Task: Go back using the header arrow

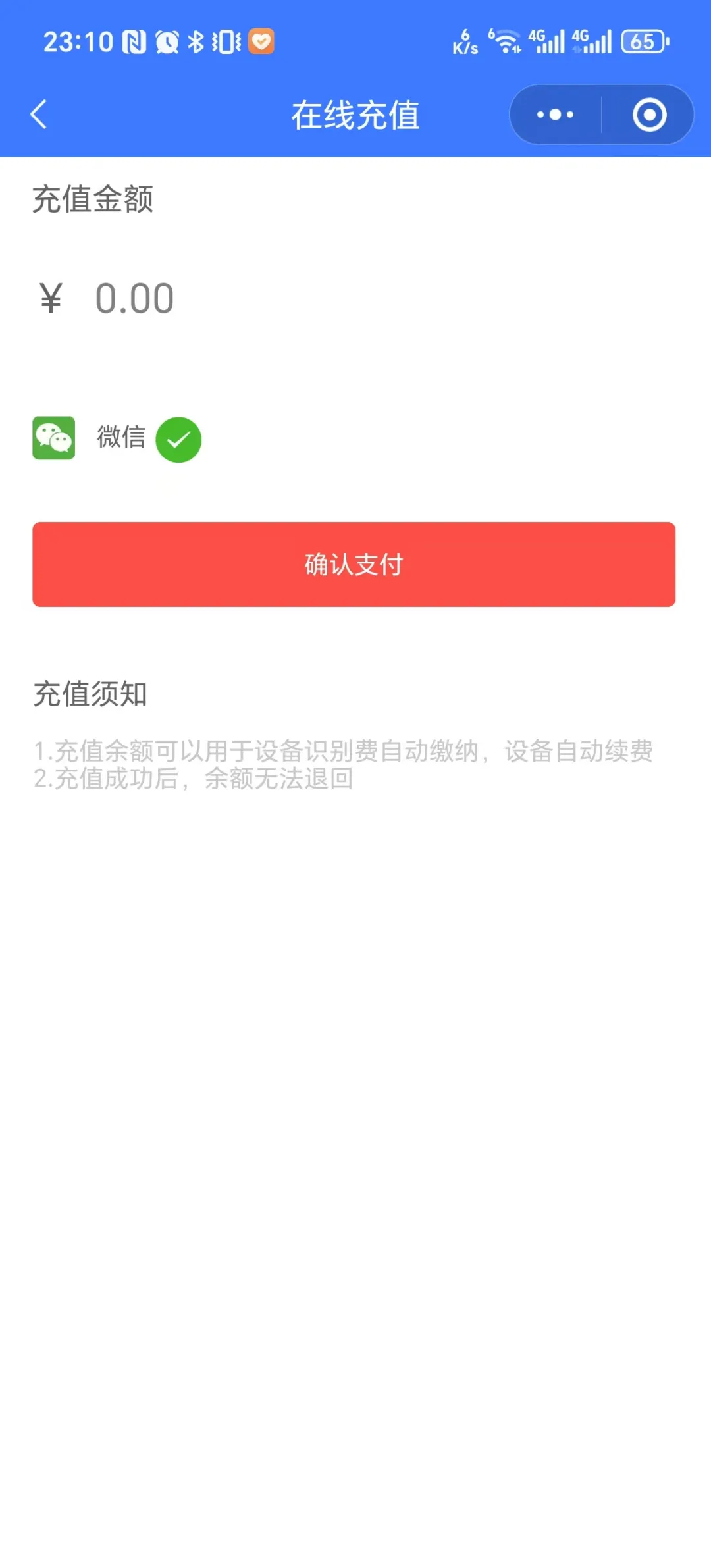Action: [x=39, y=115]
